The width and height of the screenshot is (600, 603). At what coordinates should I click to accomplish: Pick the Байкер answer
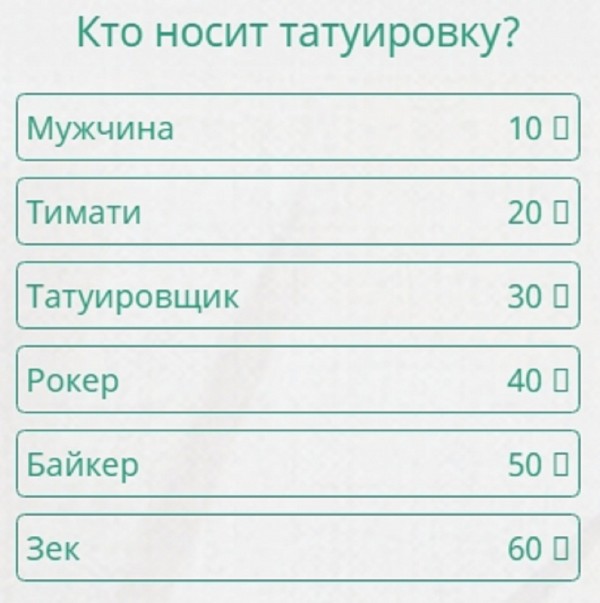pos(298,464)
